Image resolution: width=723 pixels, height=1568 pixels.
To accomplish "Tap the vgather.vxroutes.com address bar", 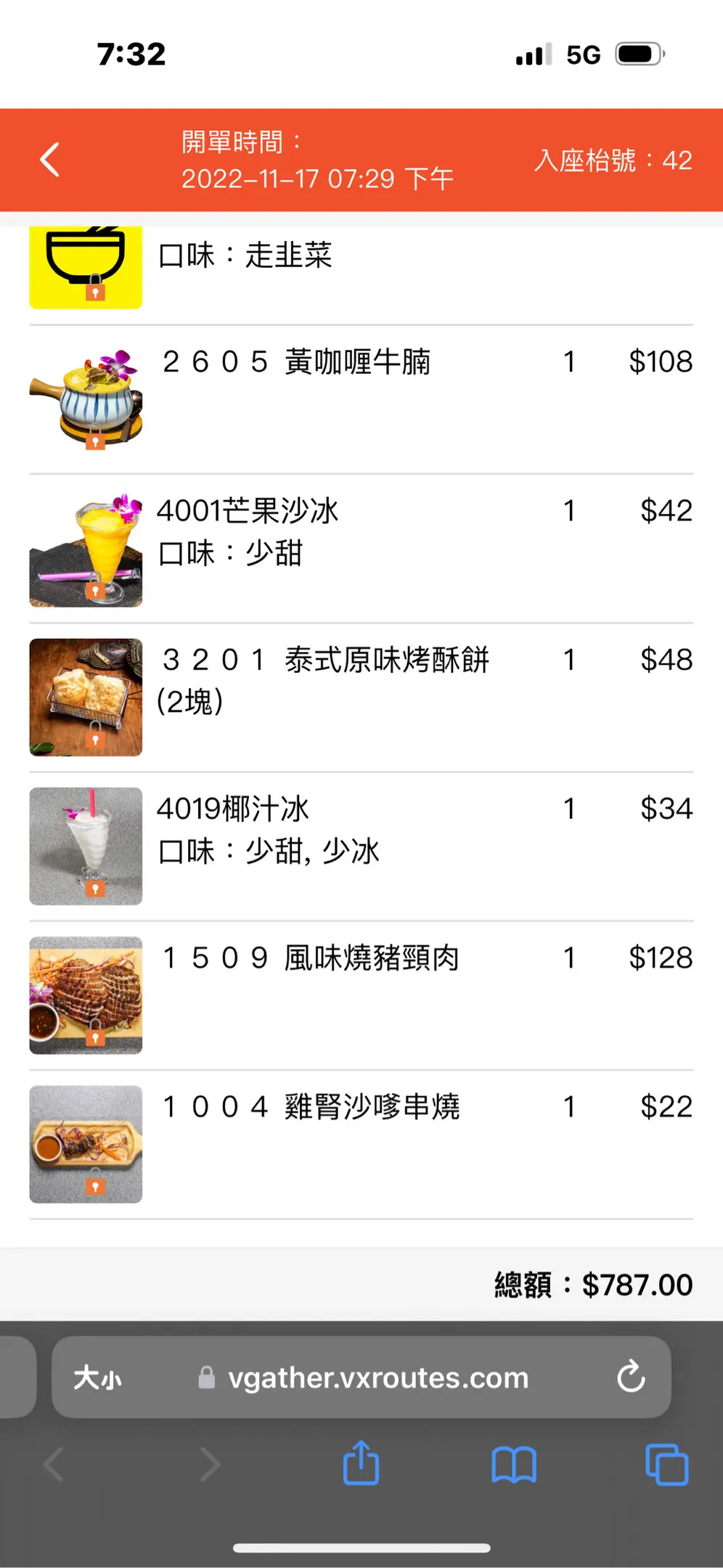I will point(377,1377).
